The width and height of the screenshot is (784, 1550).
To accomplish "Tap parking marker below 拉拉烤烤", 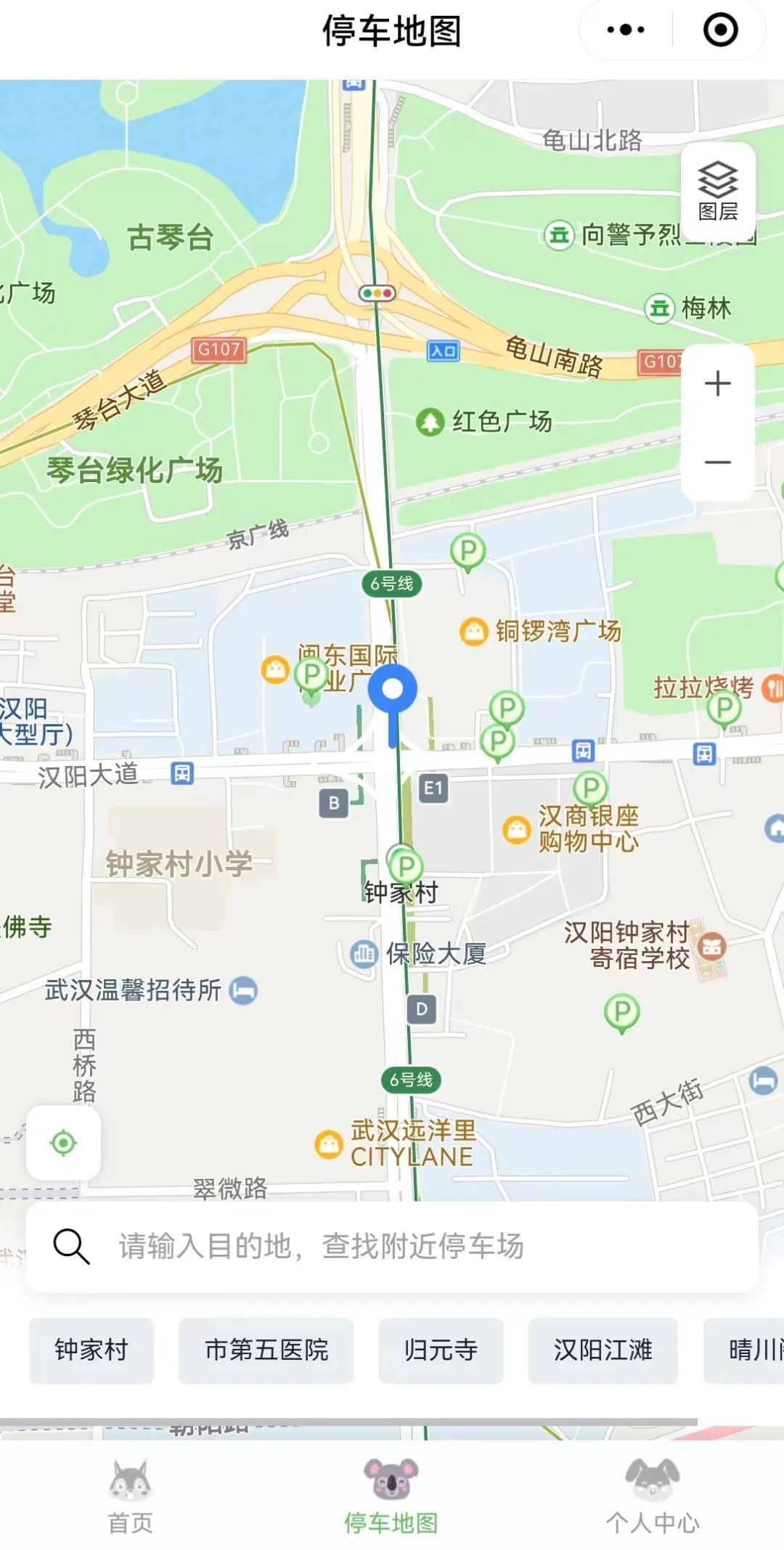I will tap(724, 708).
